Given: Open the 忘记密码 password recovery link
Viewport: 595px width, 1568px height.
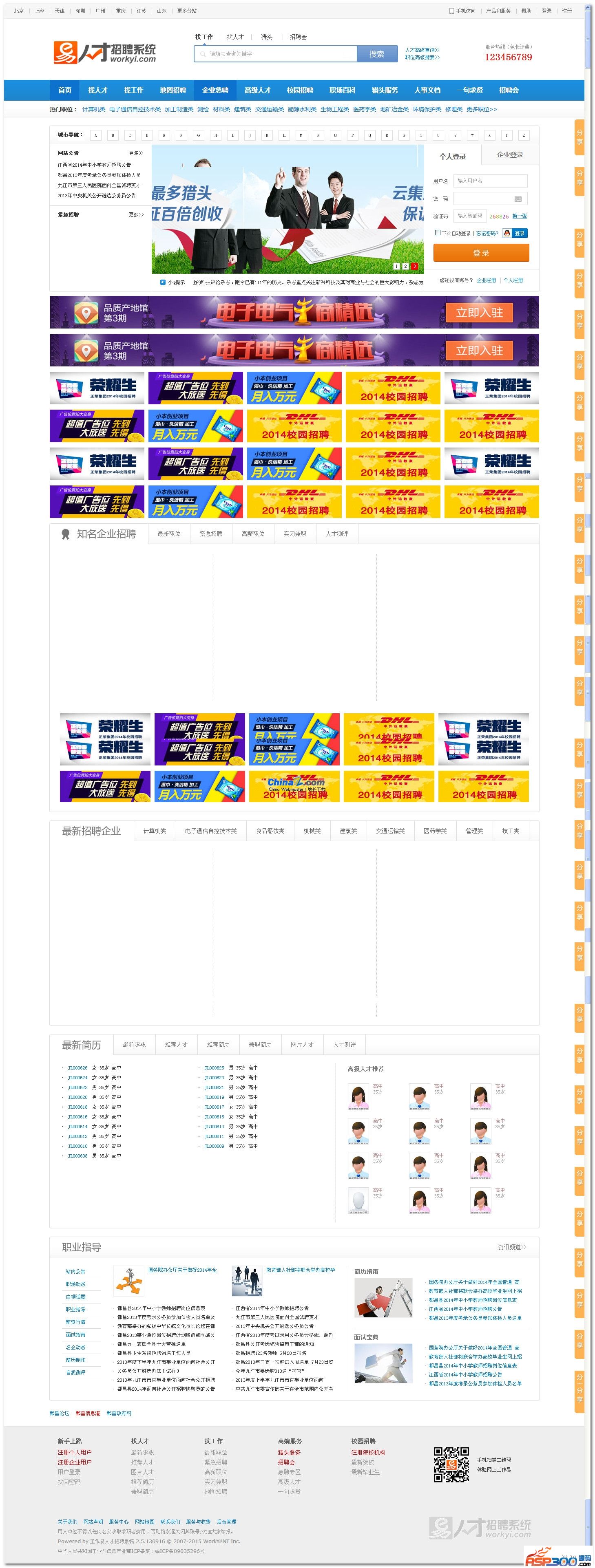Looking at the screenshot, I should point(487,233).
